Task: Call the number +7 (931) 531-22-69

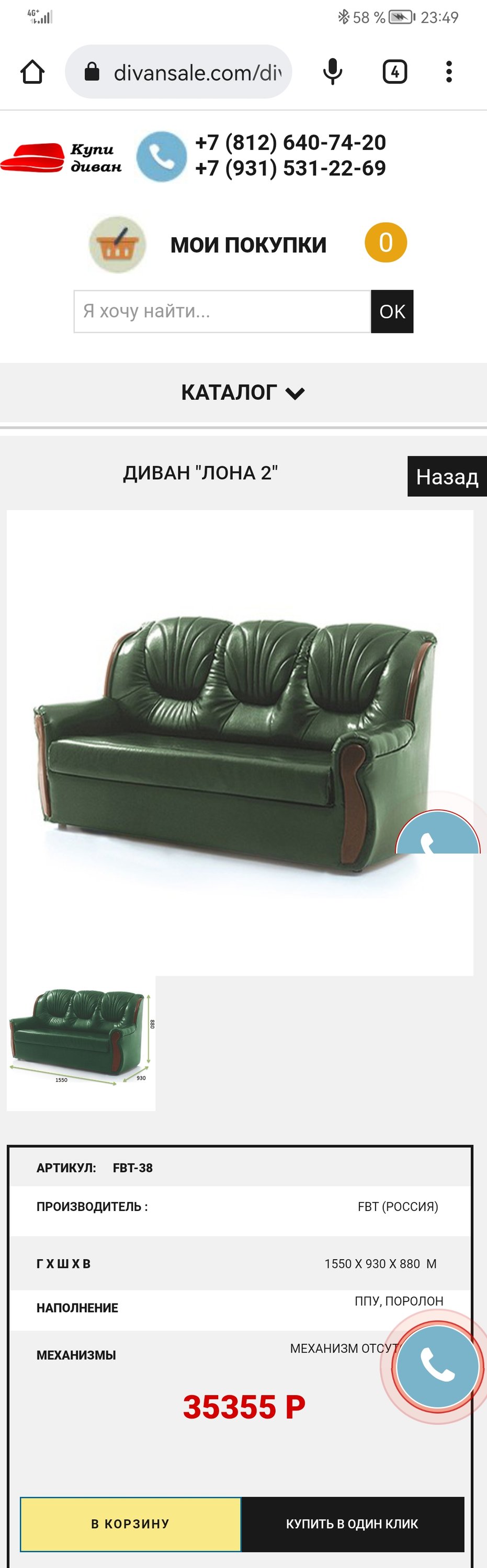Action: [290, 169]
